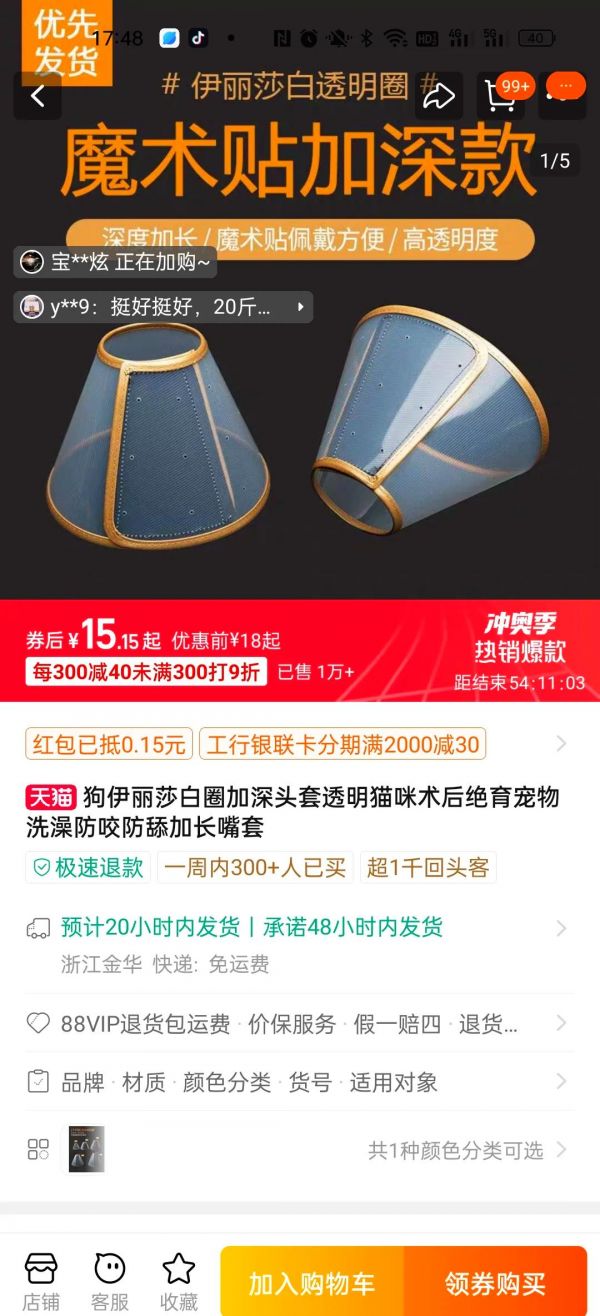The width and height of the screenshot is (600, 1316).
Task: Add this item to 收藏 favorites
Action: coord(179,1280)
